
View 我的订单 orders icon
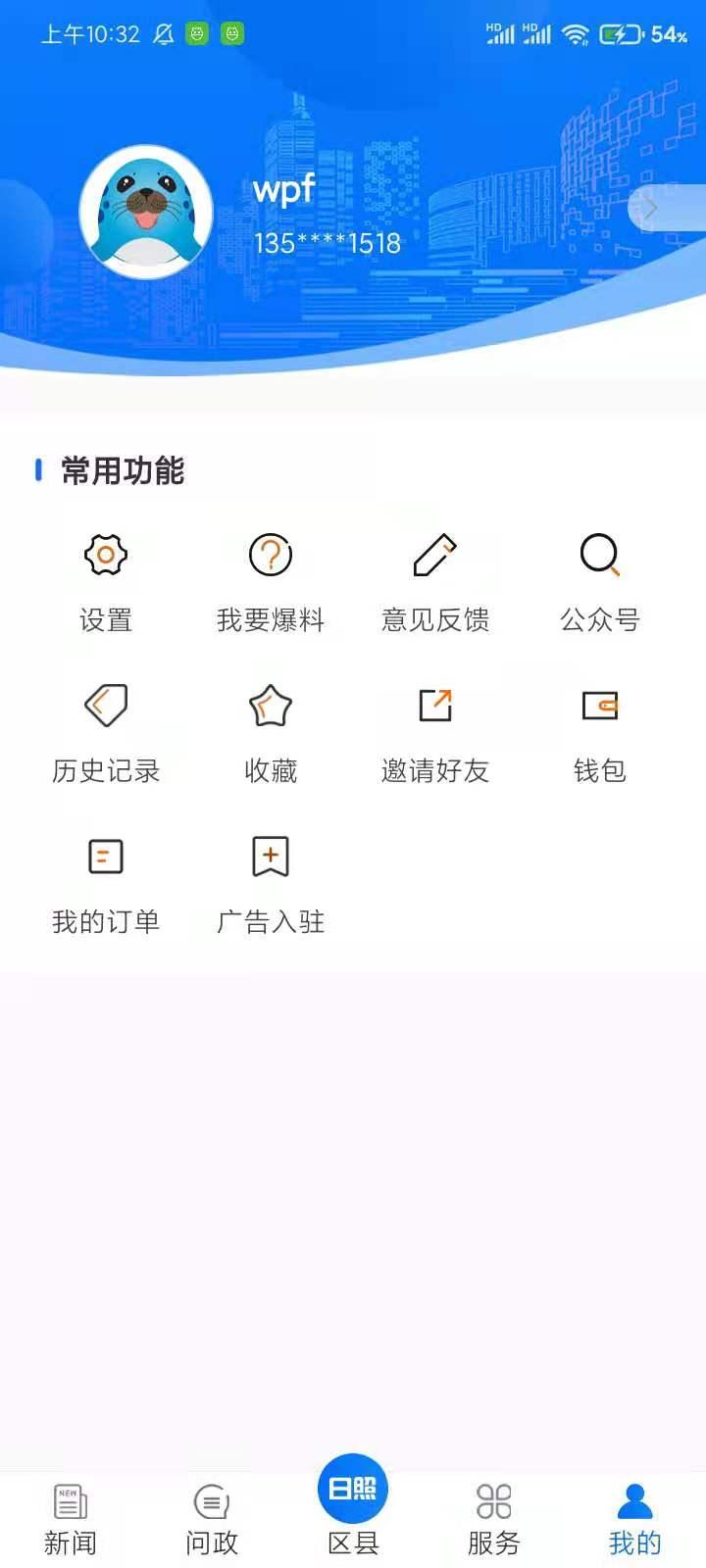click(106, 856)
